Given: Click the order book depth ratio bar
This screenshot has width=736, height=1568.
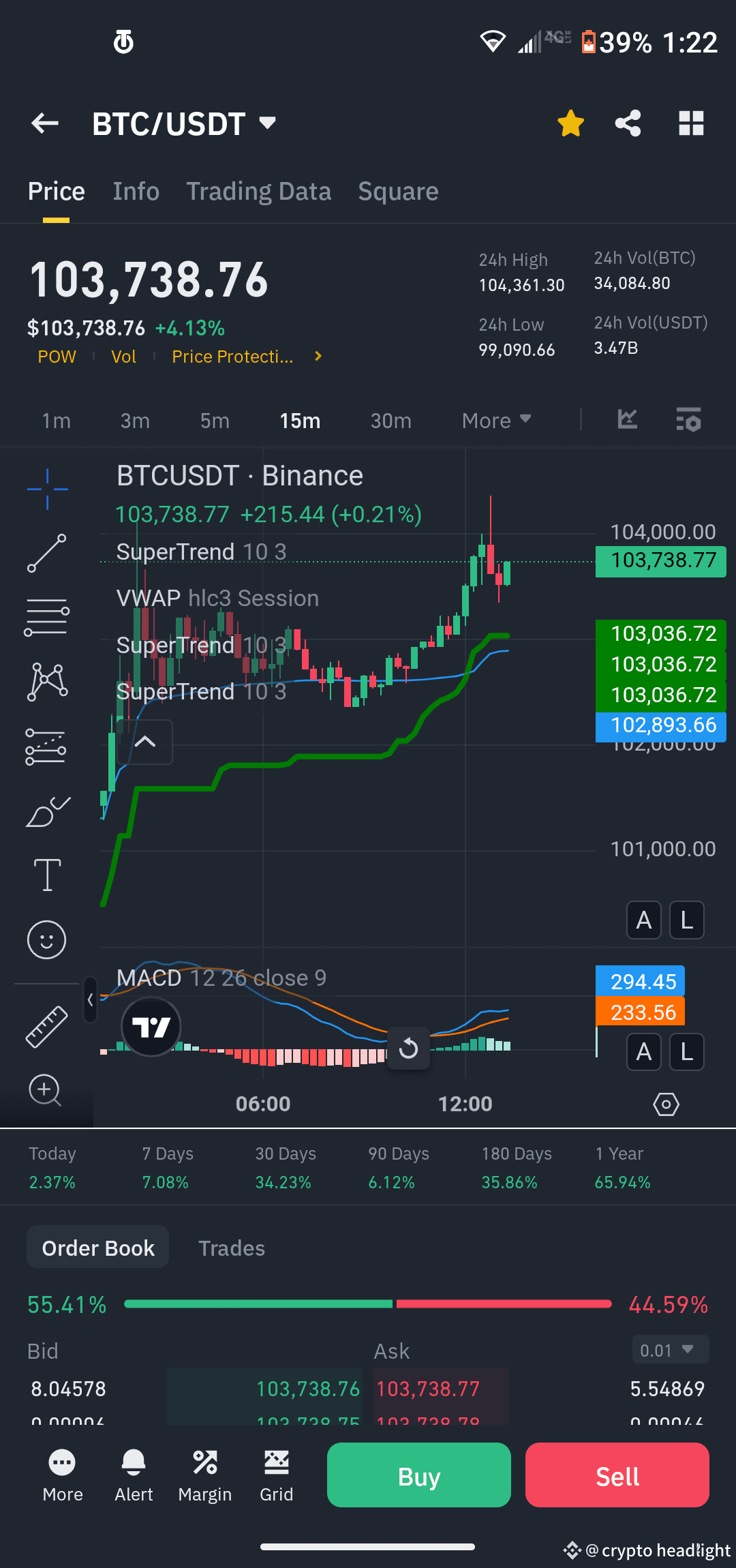Looking at the screenshot, I should pos(368,1303).
